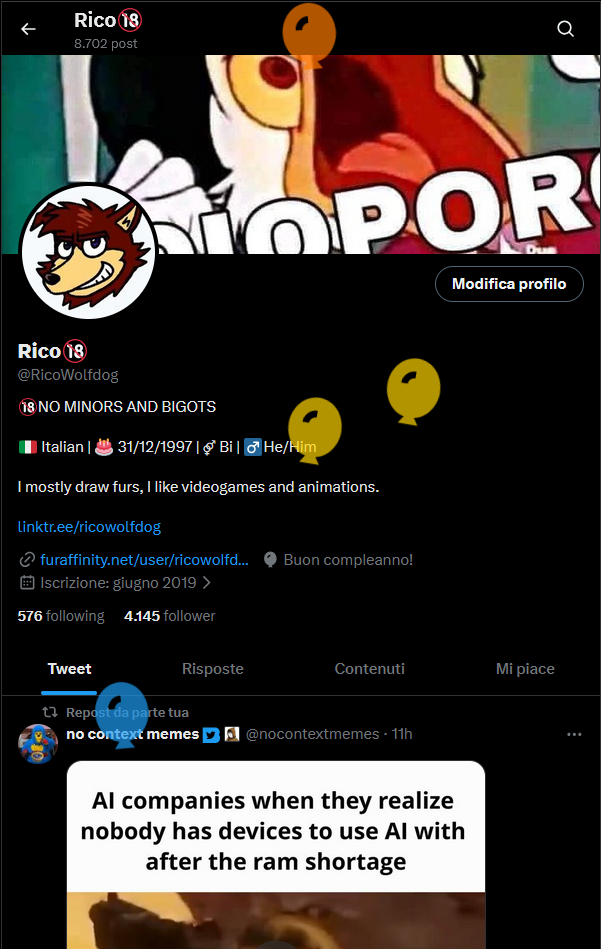Open the linktr.ee/ricowolfdog link
This screenshot has height=949, width=601.
pos(89,526)
